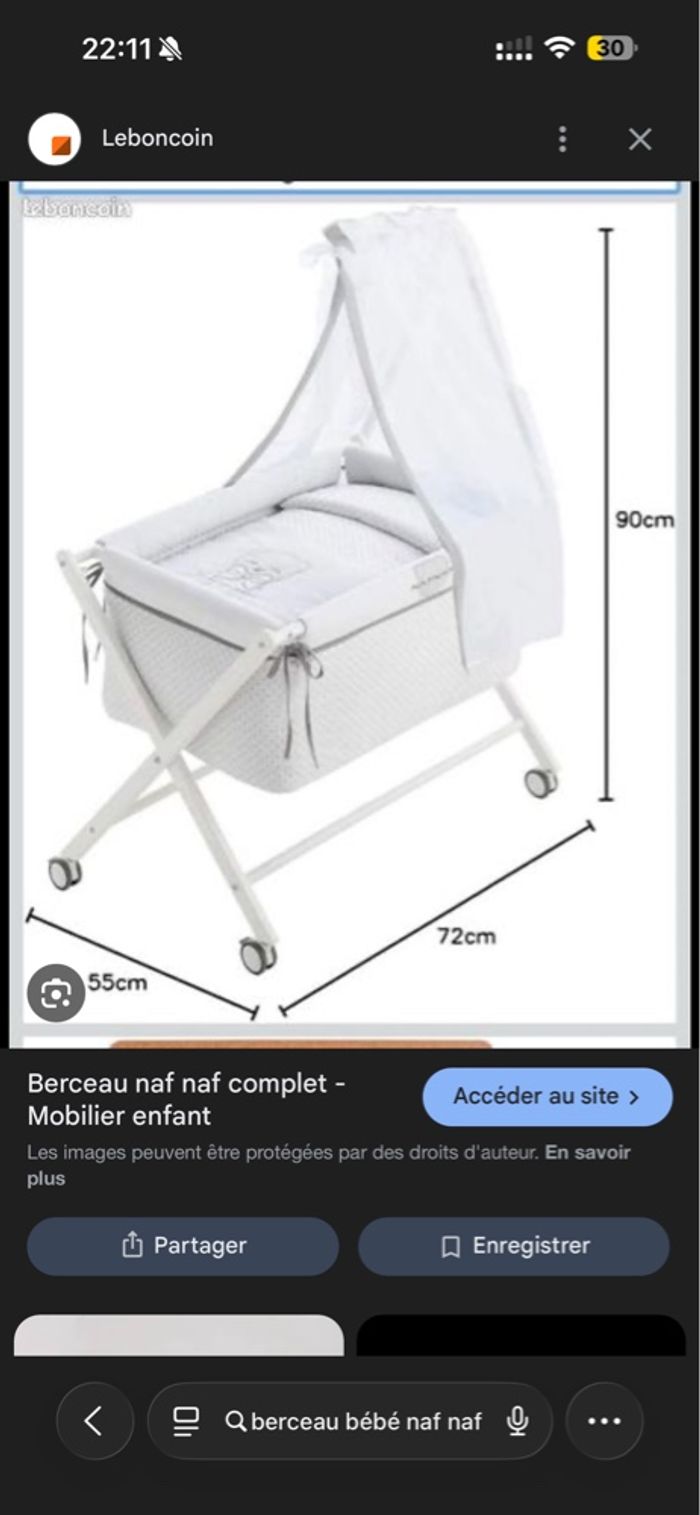Open the tabs icon in the search bar

(x=186, y=1421)
